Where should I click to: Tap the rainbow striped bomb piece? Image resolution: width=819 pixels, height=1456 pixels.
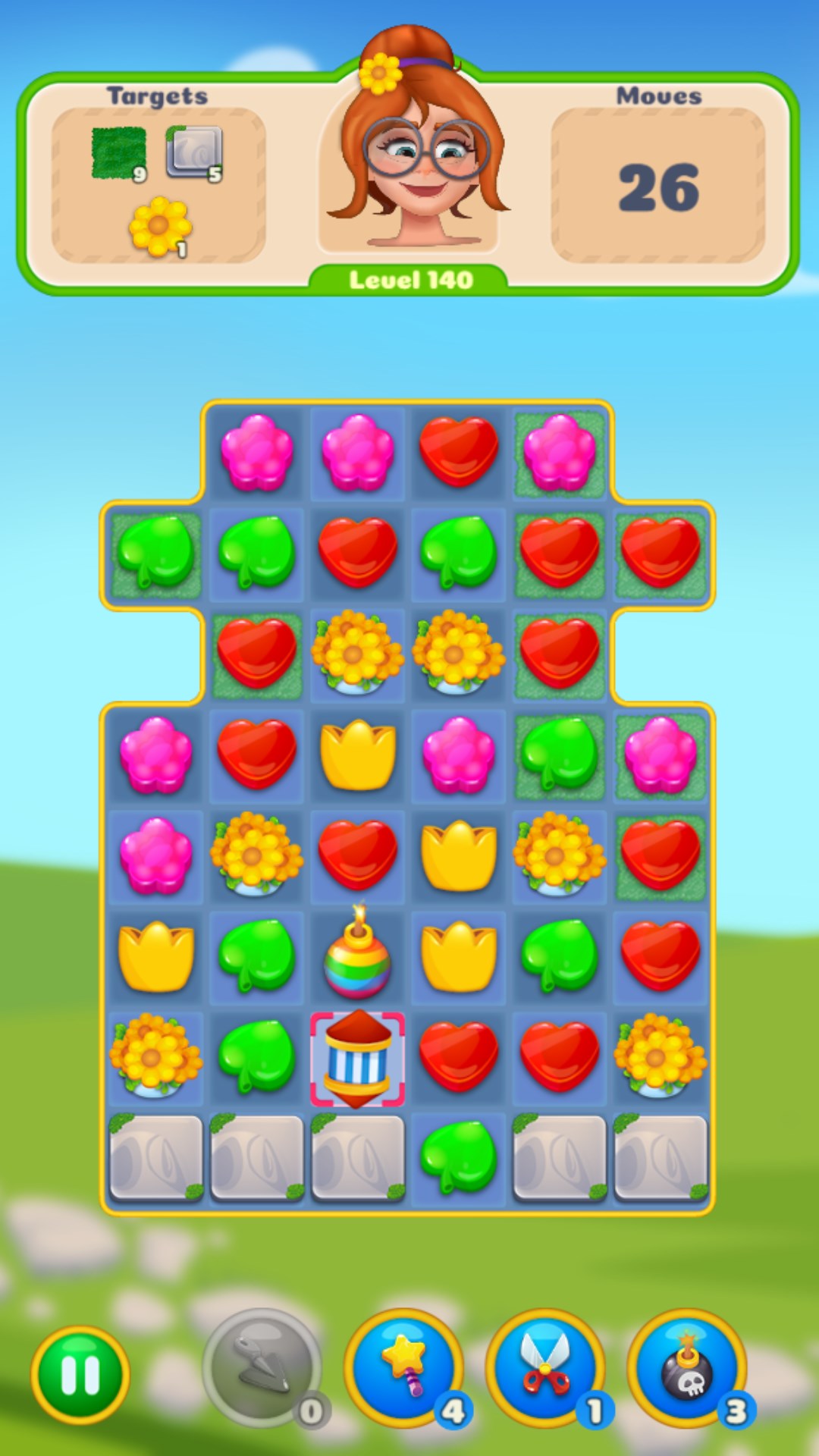click(x=357, y=955)
